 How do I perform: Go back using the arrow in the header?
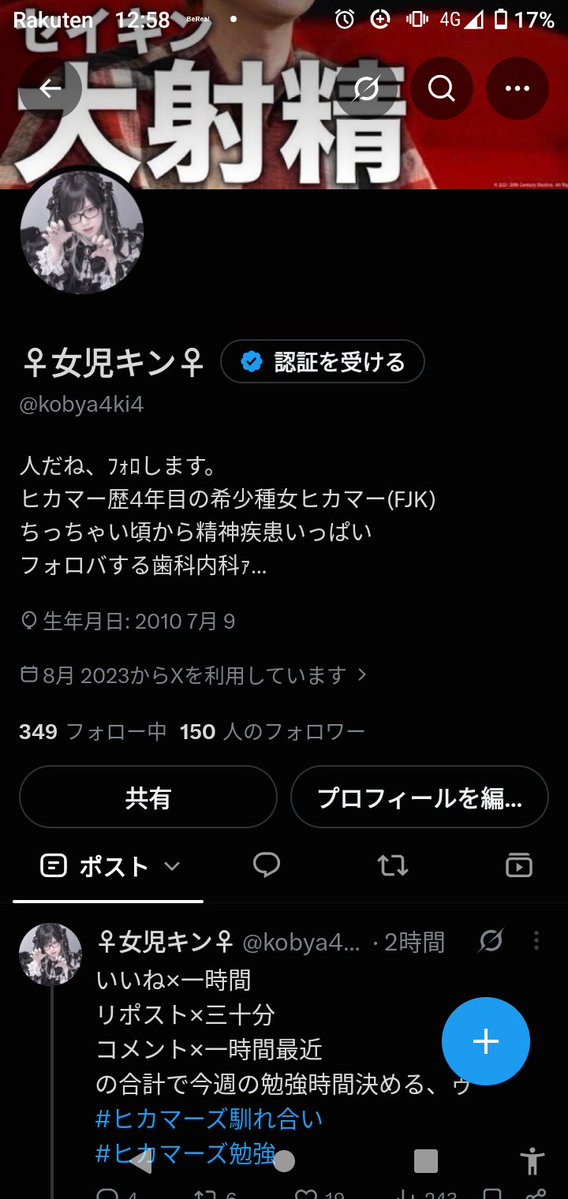(50, 89)
